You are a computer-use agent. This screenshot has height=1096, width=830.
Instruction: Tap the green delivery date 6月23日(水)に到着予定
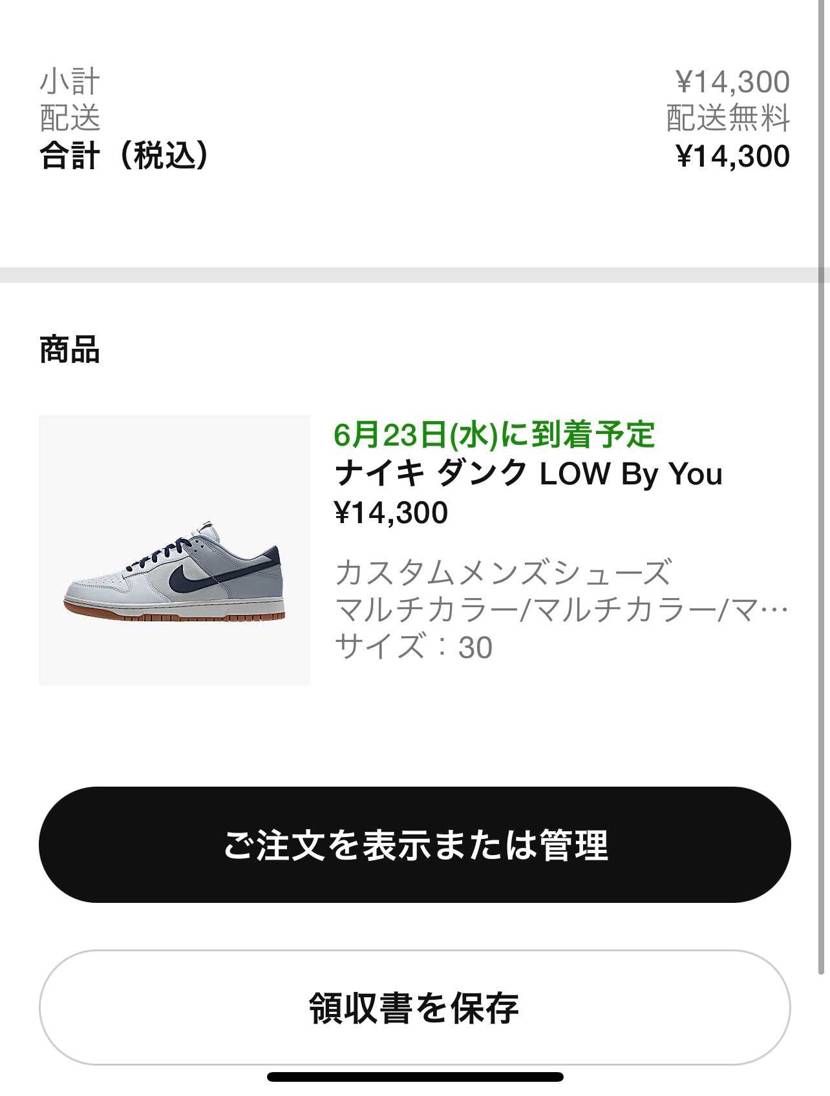(x=495, y=435)
